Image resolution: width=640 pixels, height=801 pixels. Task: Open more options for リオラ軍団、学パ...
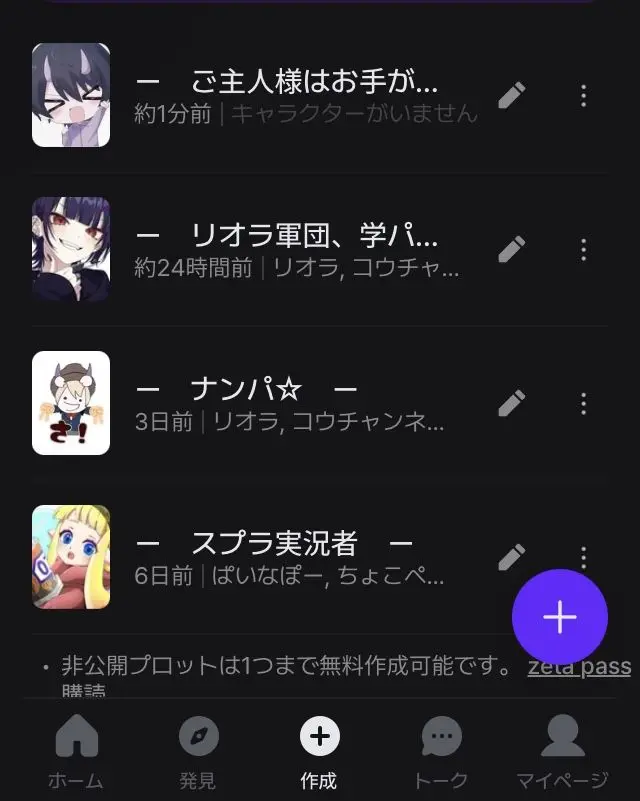point(583,250)
